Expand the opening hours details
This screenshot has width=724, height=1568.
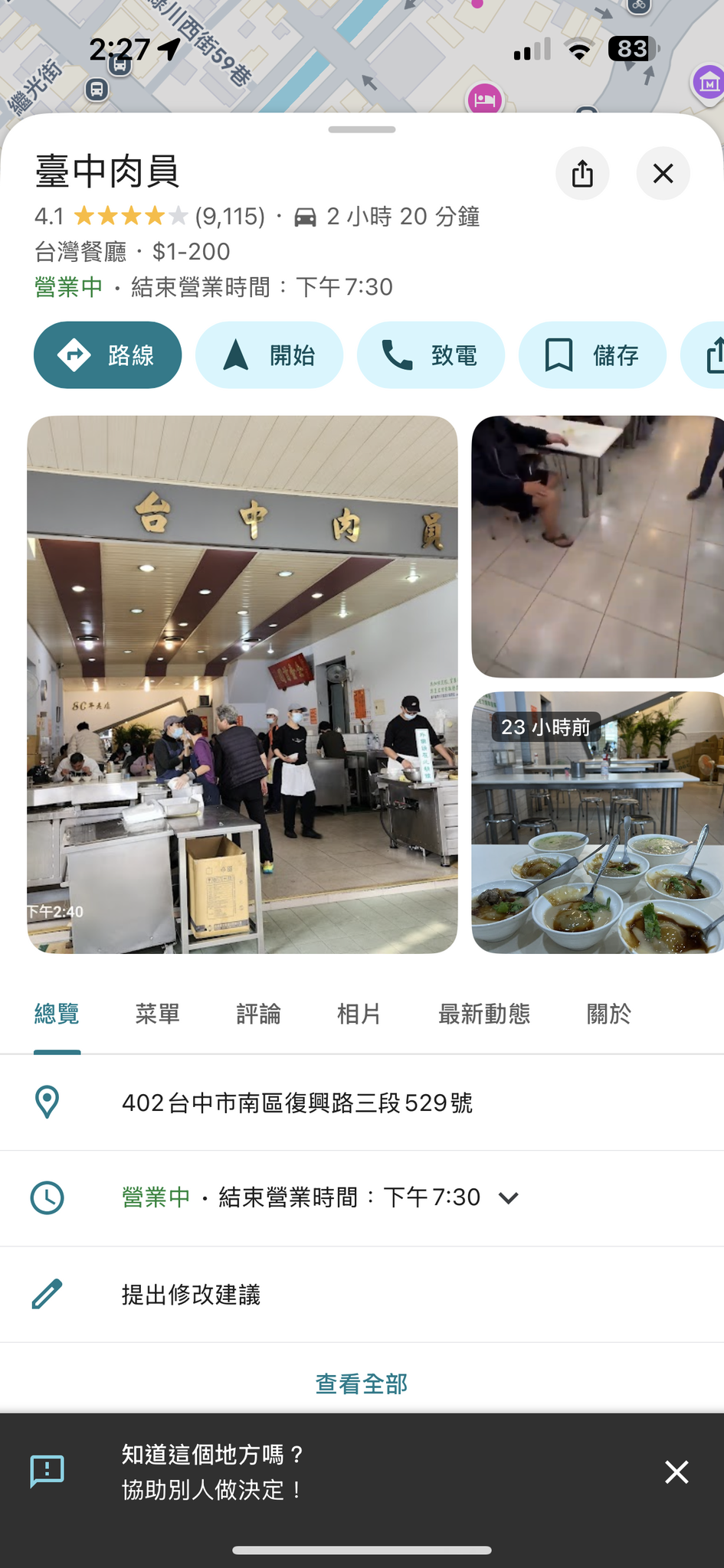pyautogui.click(x=508, y=1197)
